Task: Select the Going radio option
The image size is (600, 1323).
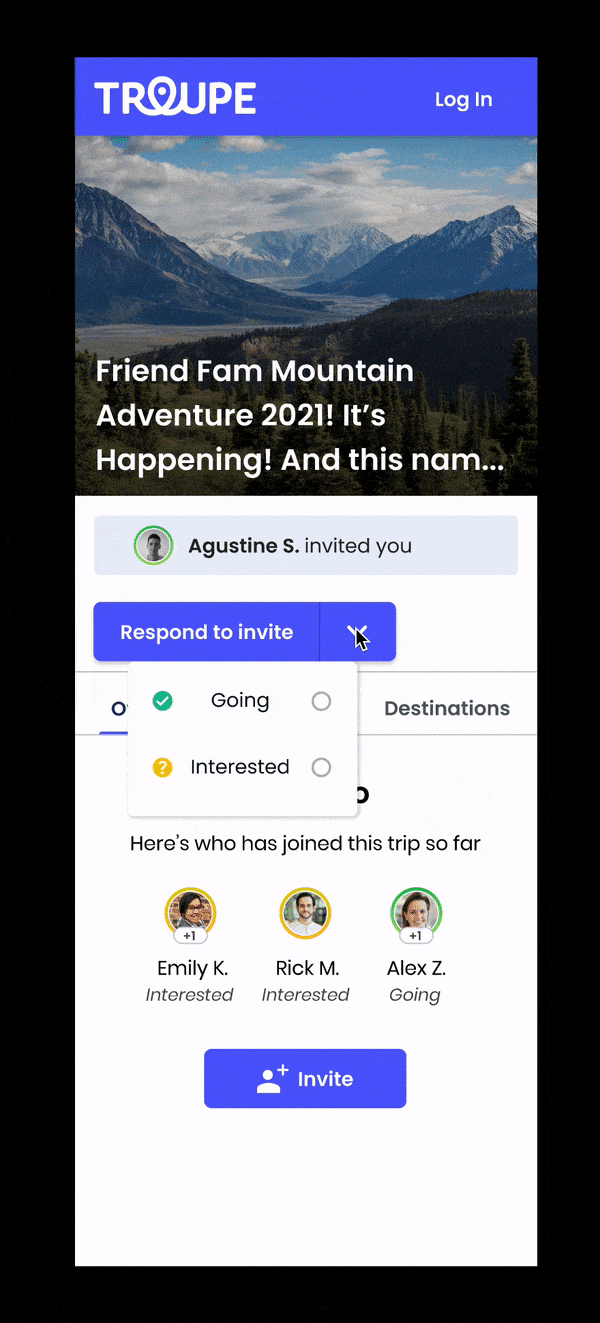Action: coord(321,701)
